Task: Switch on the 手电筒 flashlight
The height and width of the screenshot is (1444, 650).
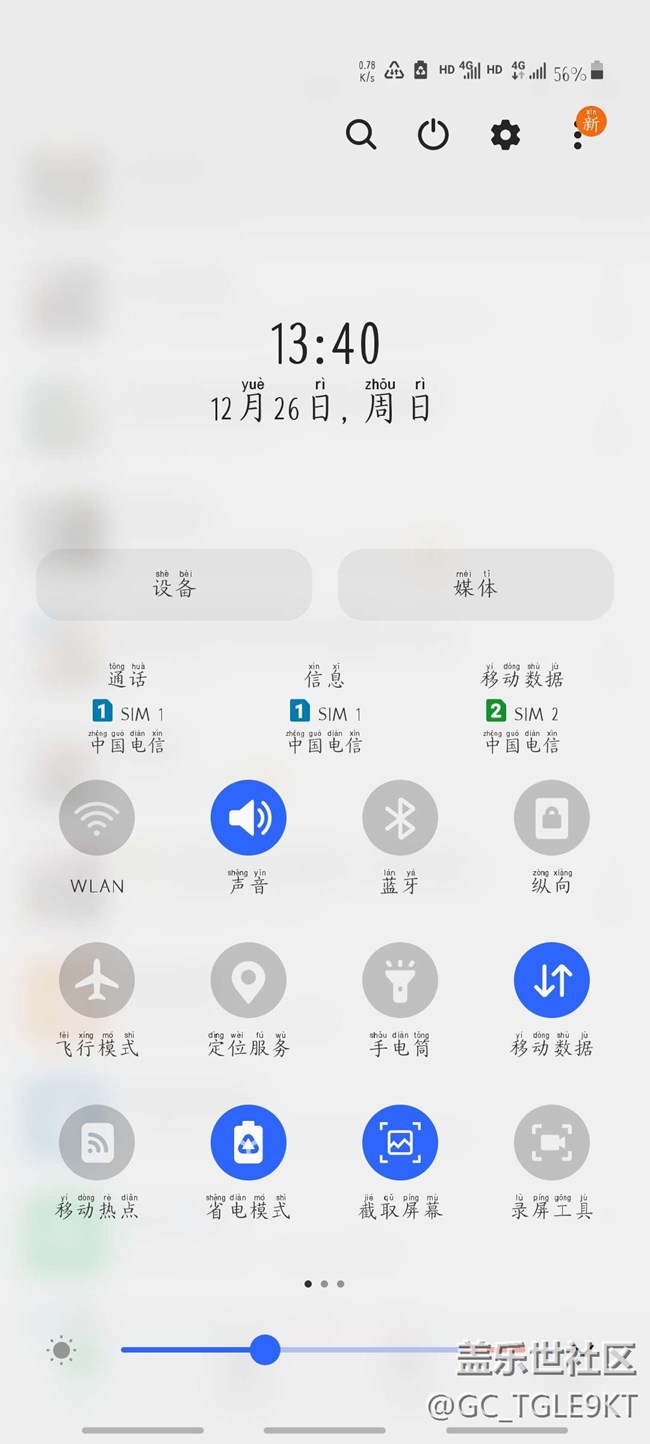Action: coord(400,981)
